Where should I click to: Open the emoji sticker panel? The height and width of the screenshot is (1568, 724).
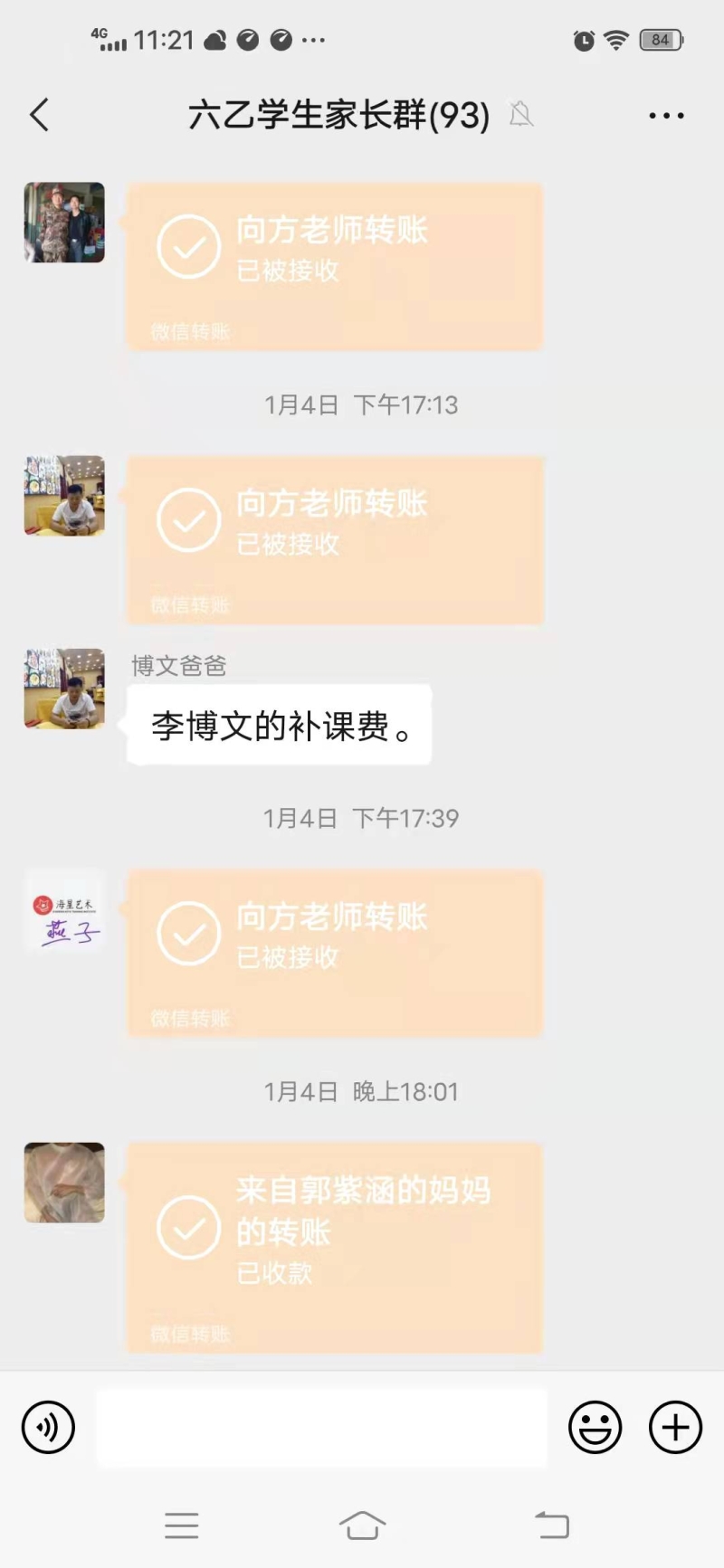tap(595, 1428)
